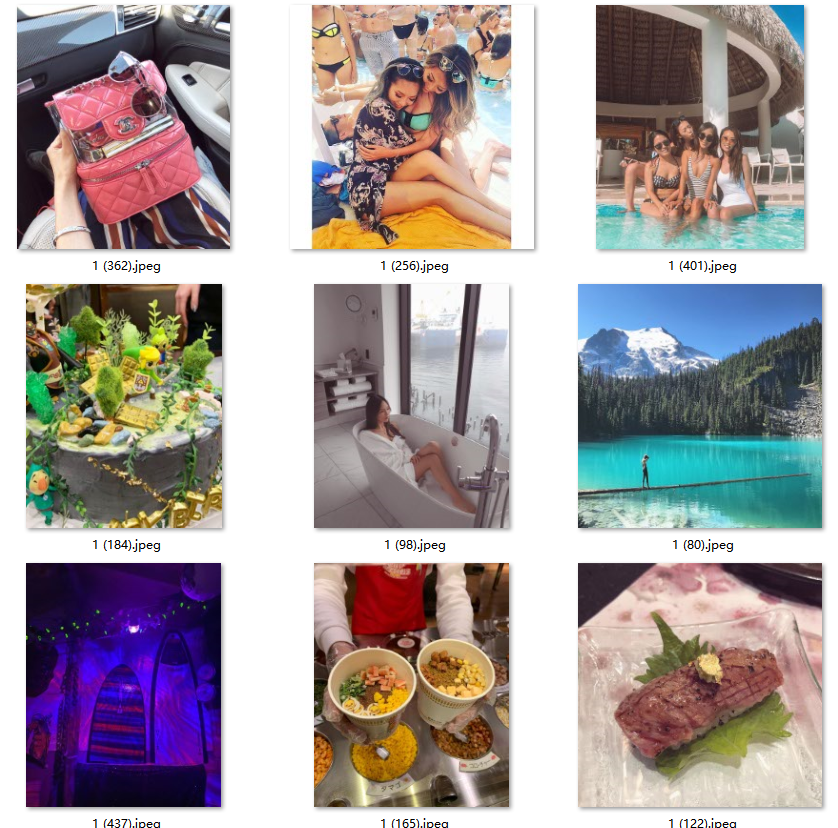Select the file 1 (165).jpeg

[412, 685]
